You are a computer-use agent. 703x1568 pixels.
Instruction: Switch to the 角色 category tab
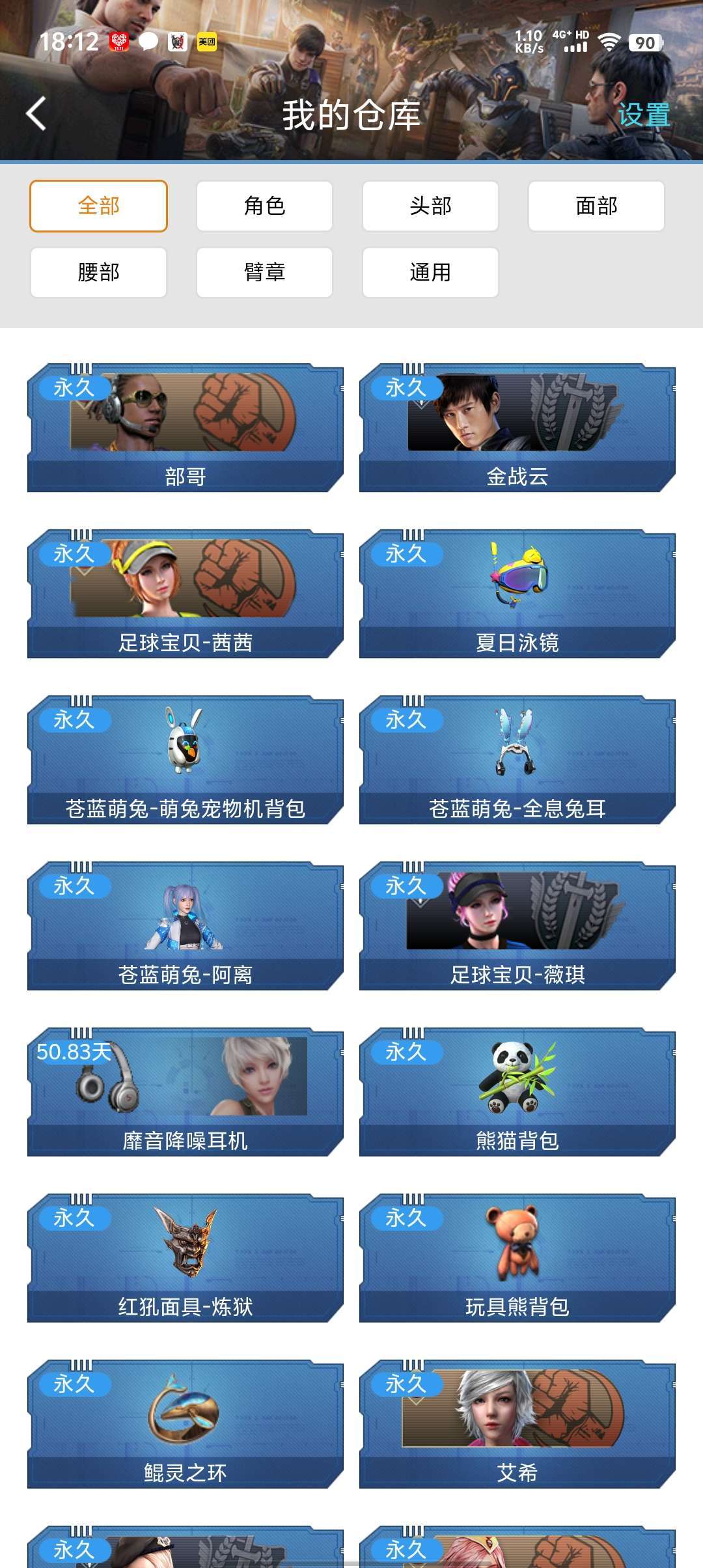[264, 205]
